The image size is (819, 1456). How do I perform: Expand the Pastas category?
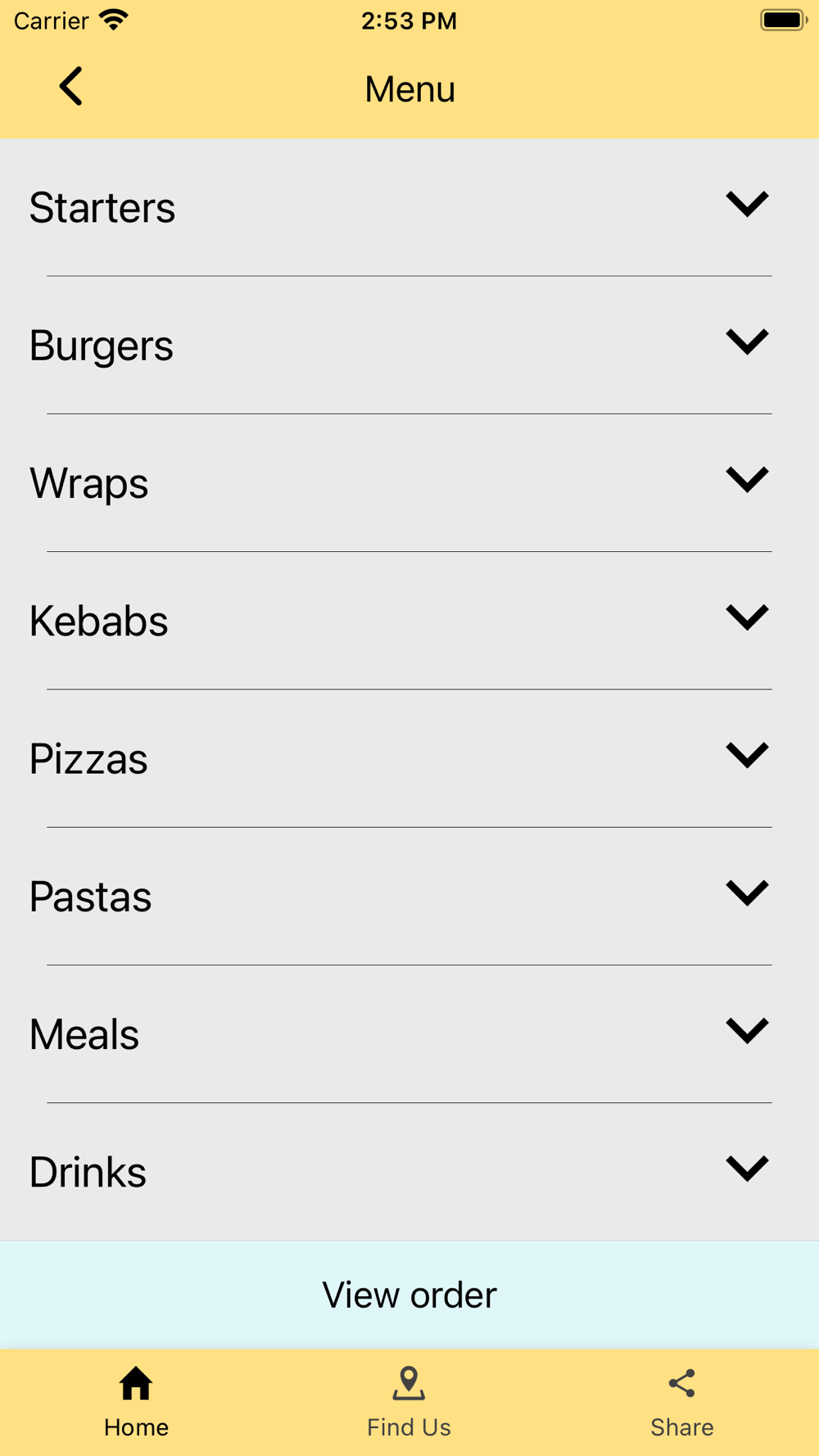pyautogui.click(x=409, y=896)
